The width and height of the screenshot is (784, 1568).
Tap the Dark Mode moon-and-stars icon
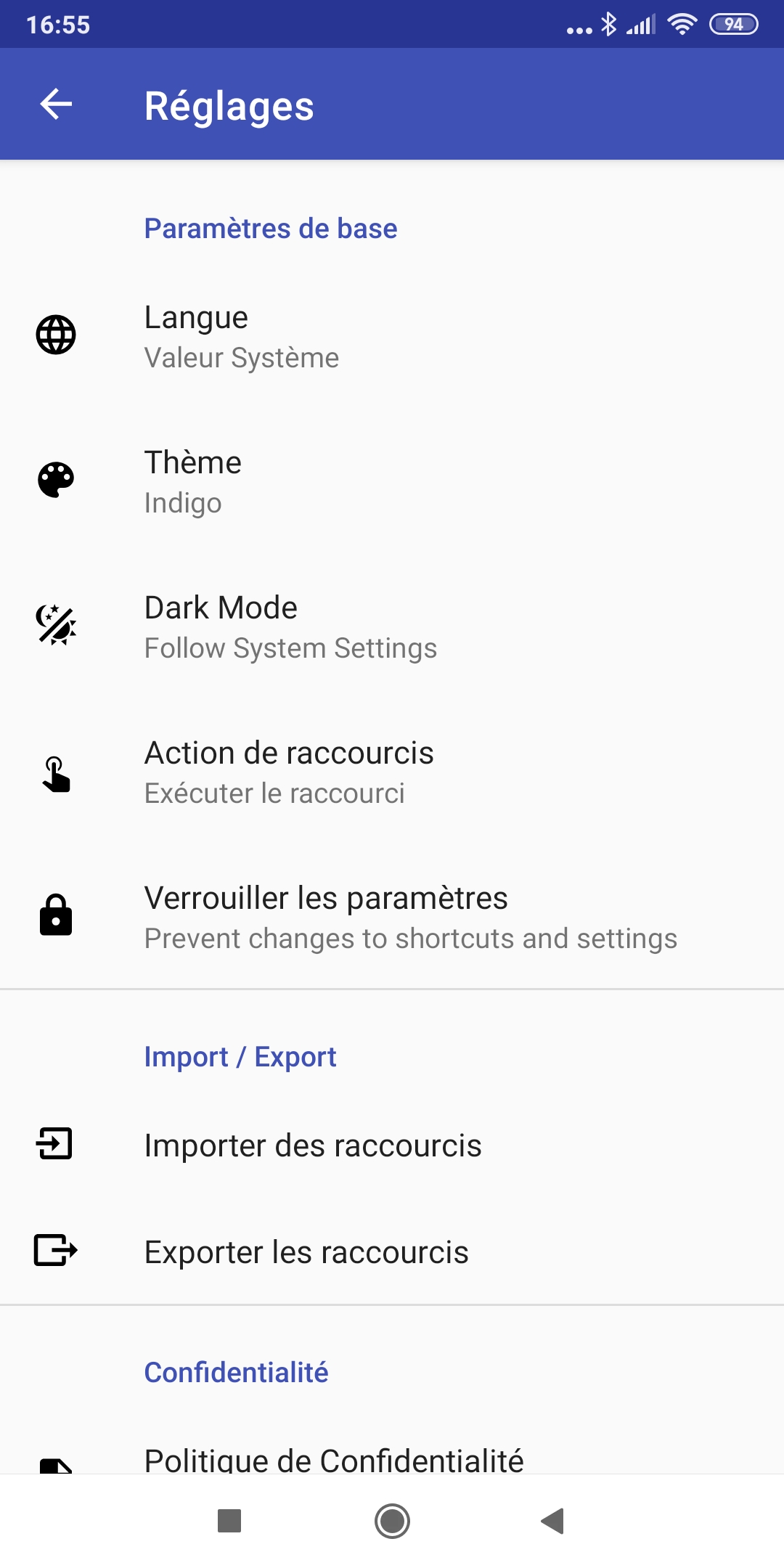point(54,625)
